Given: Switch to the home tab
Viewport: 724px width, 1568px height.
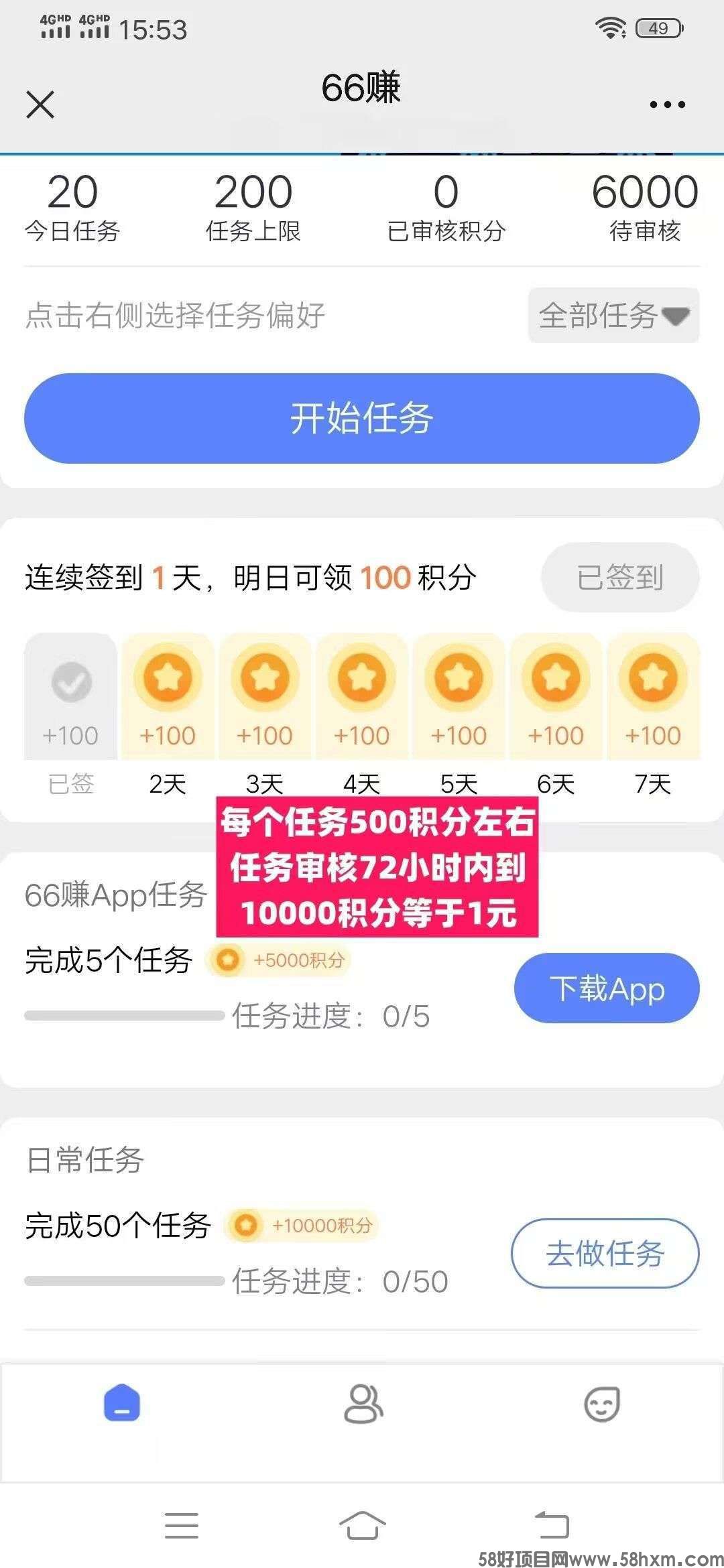Looking at the screenshot, I should coord(122,1403).
